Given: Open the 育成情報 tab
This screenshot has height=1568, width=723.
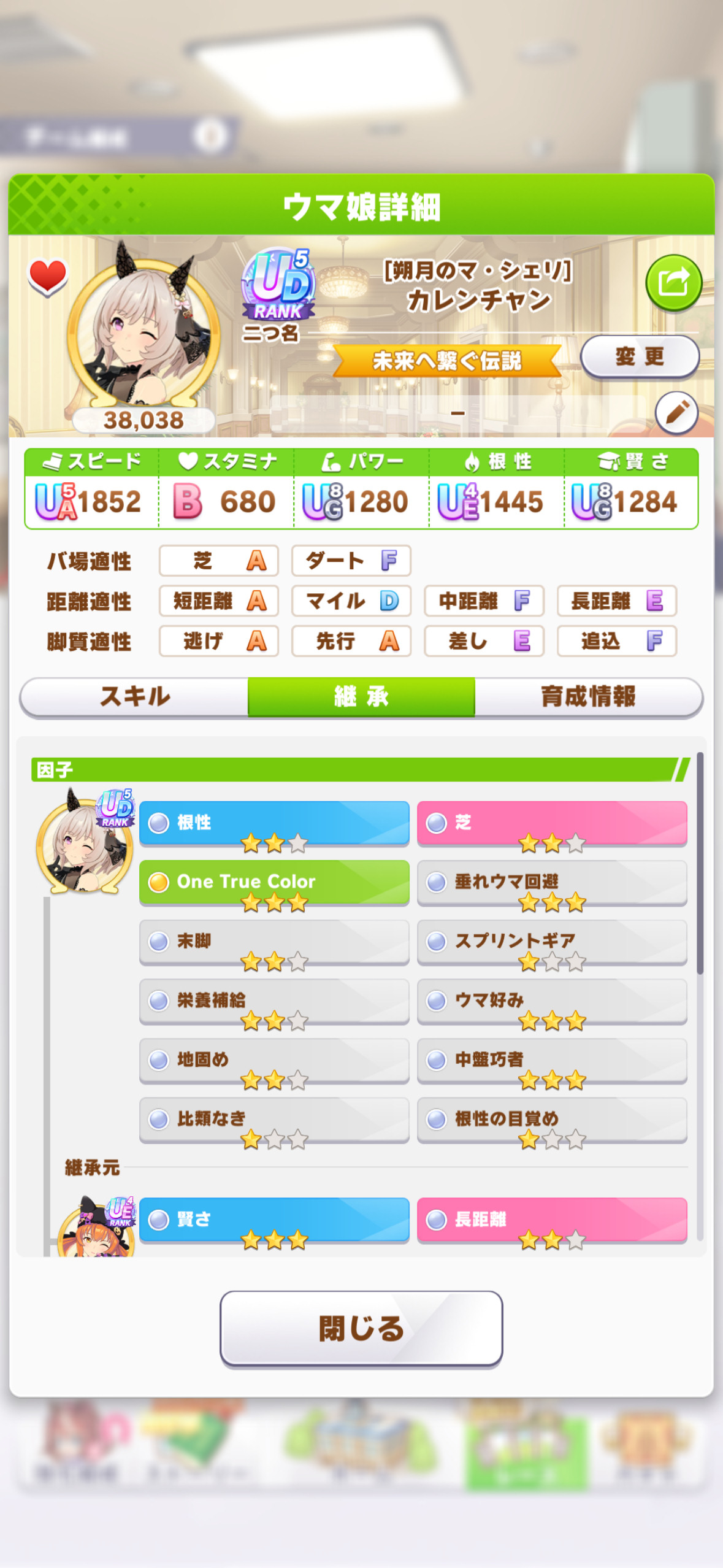Looking at the screenshot, I should tap(588, 696).
